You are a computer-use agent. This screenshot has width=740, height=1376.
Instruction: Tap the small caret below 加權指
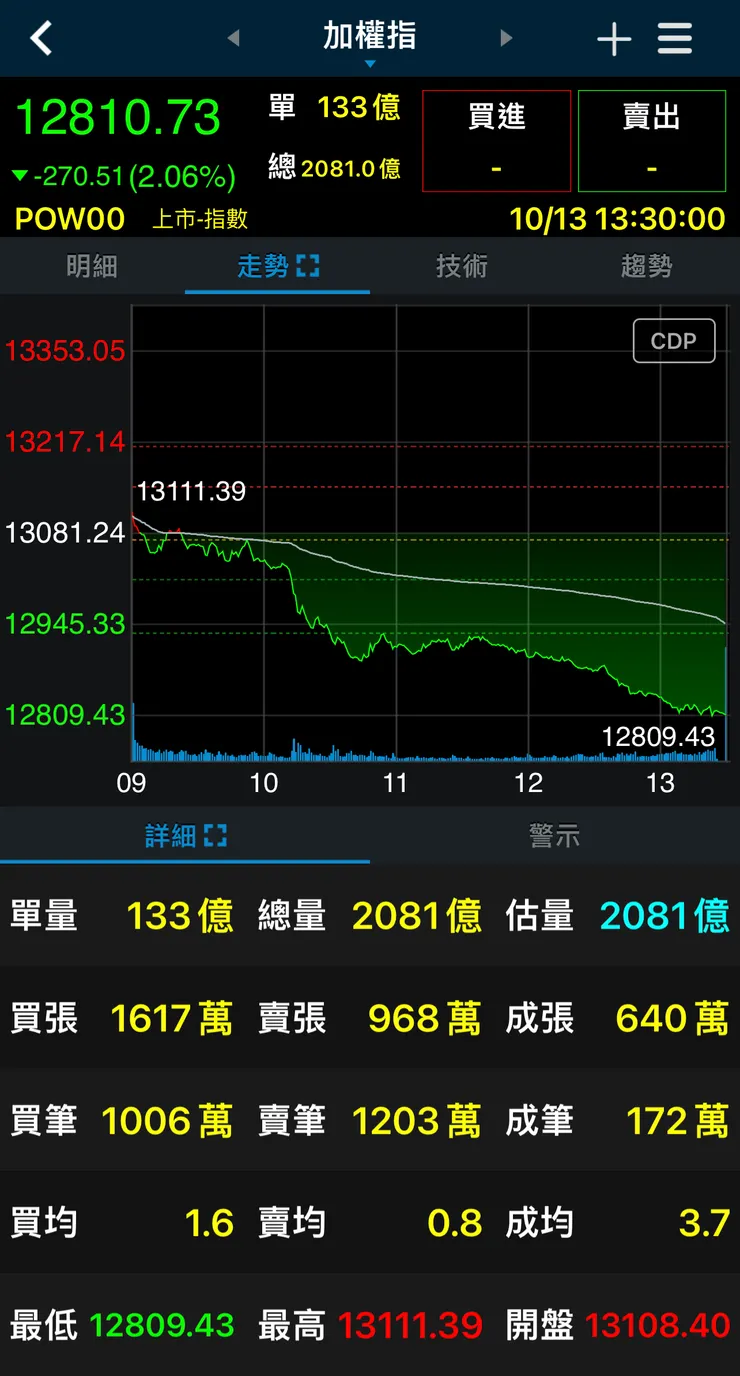pos(370,62)
